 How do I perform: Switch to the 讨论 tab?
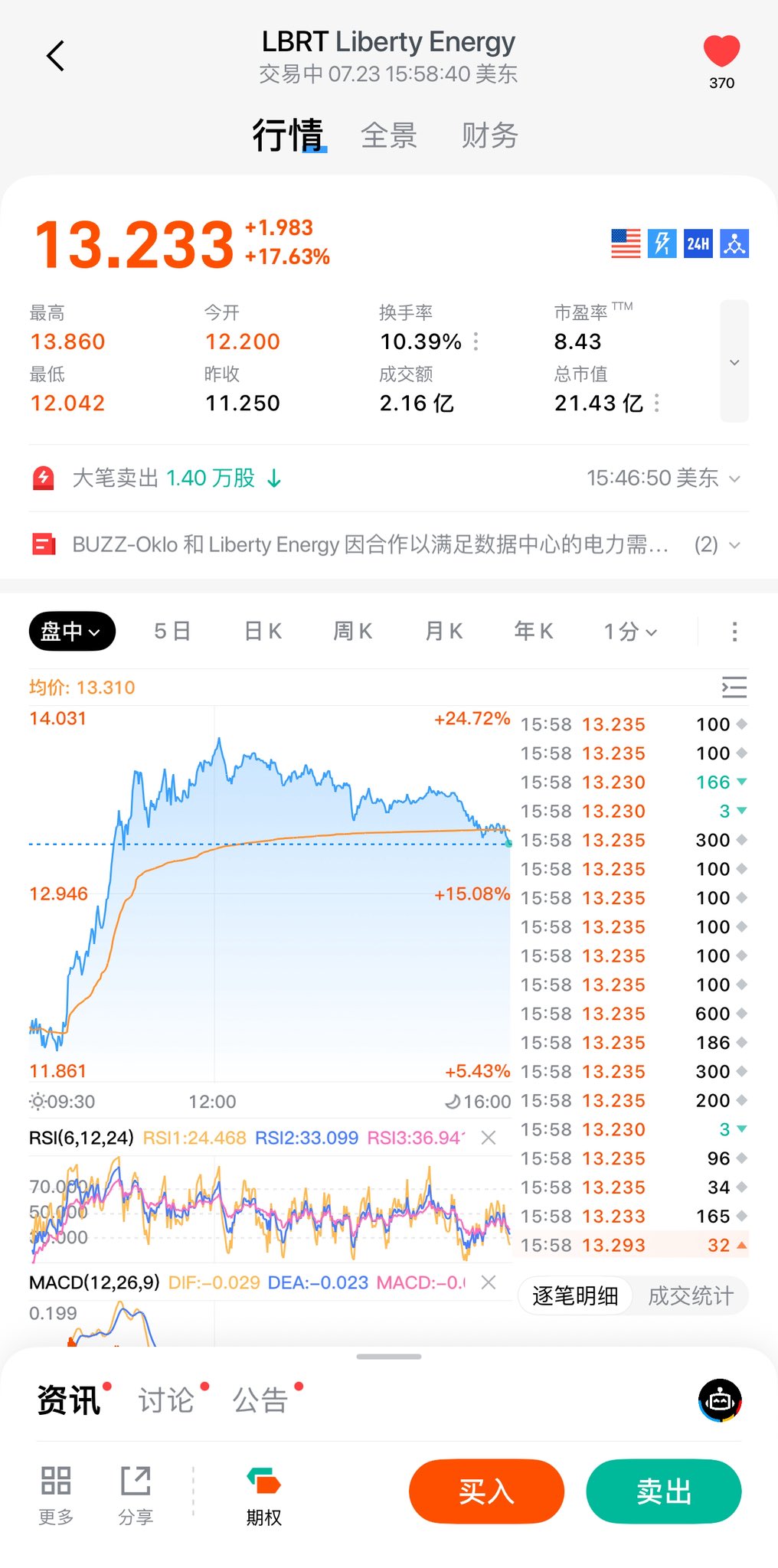(x=166, y=1400)
